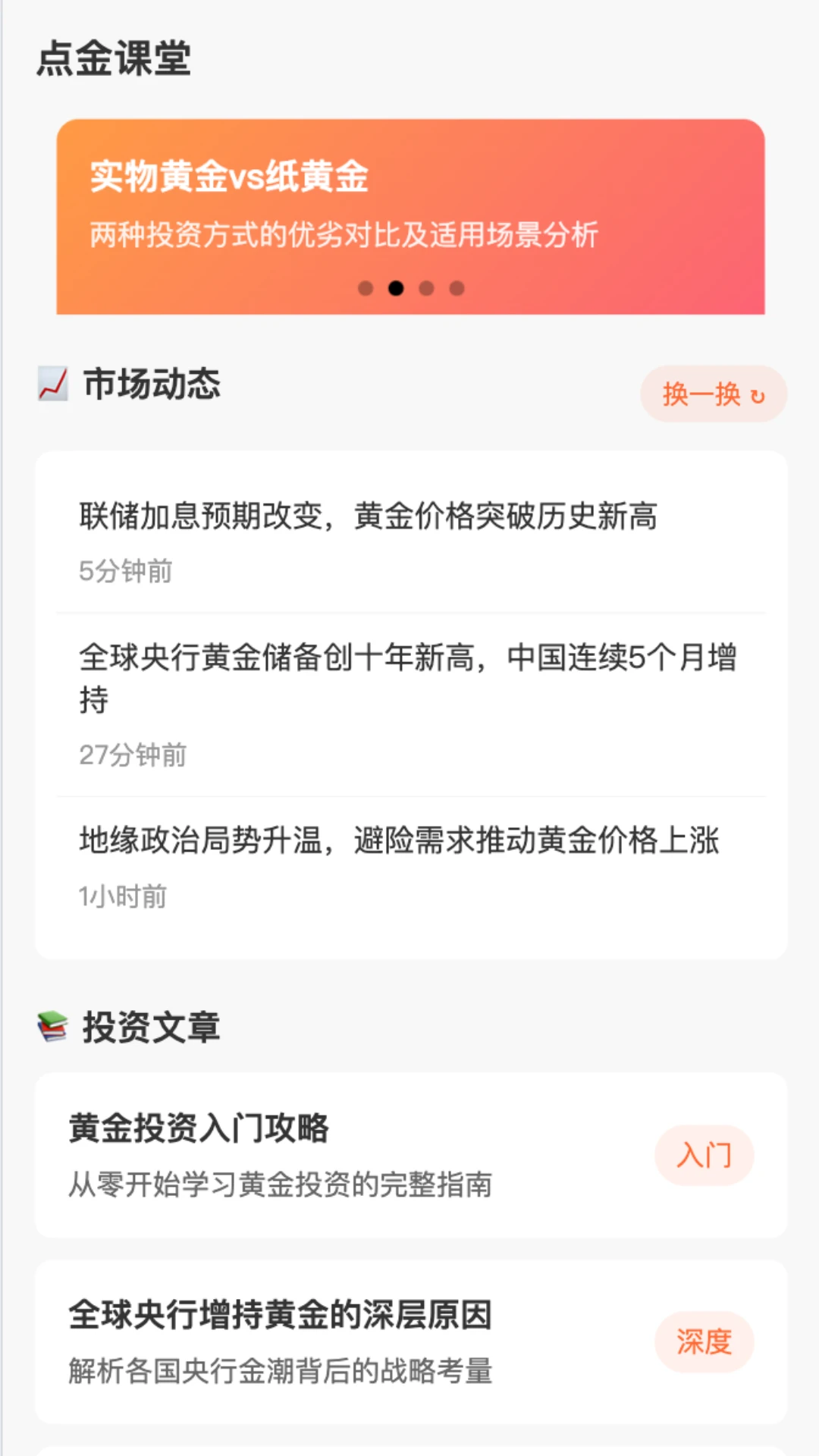Switch to the 投资文章 section
Image resolution: width=819 pixels, height=1456 pixels.
point(152,1028)
